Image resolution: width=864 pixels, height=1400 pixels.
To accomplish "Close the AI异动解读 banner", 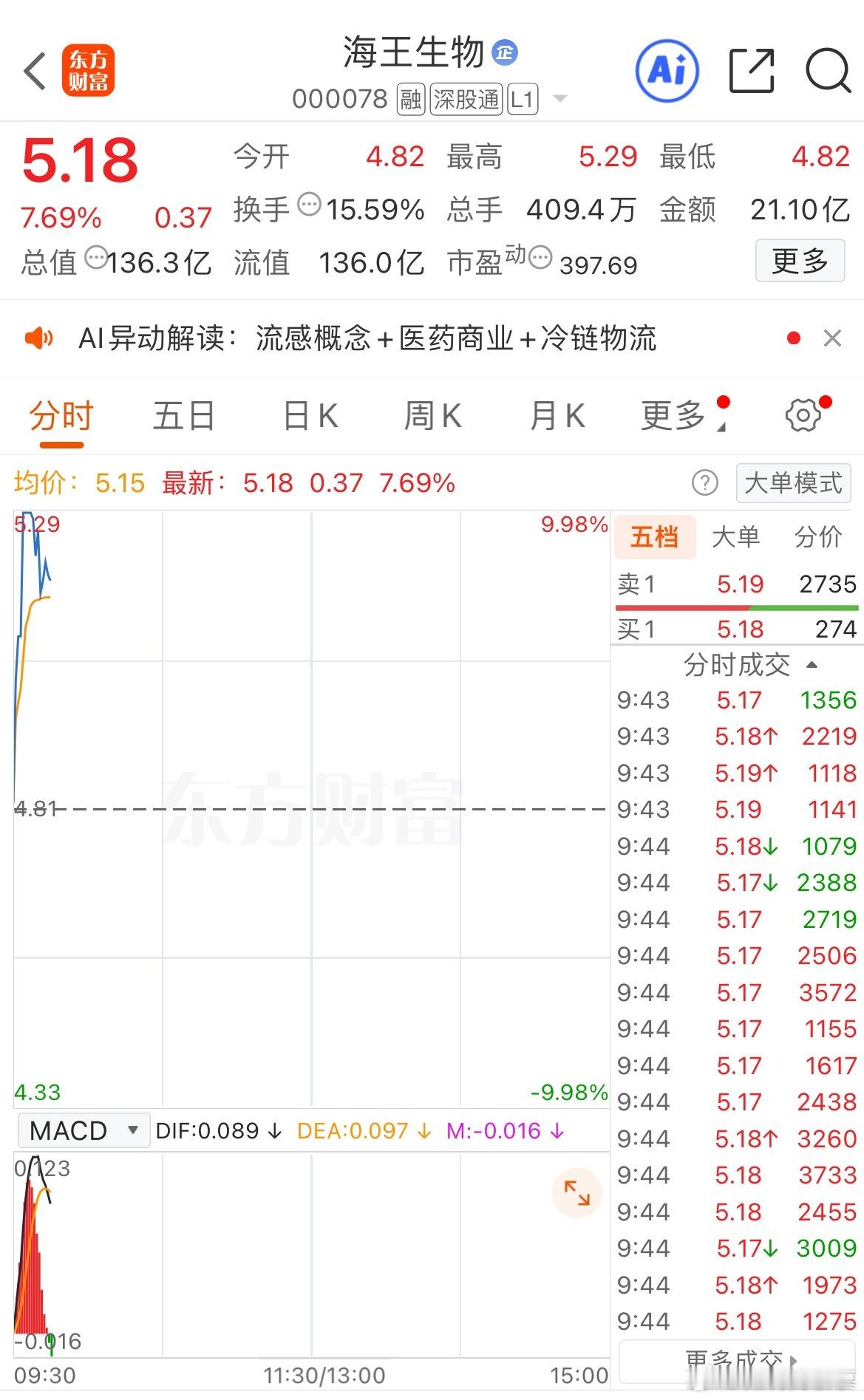I will [x=834, y=338].
